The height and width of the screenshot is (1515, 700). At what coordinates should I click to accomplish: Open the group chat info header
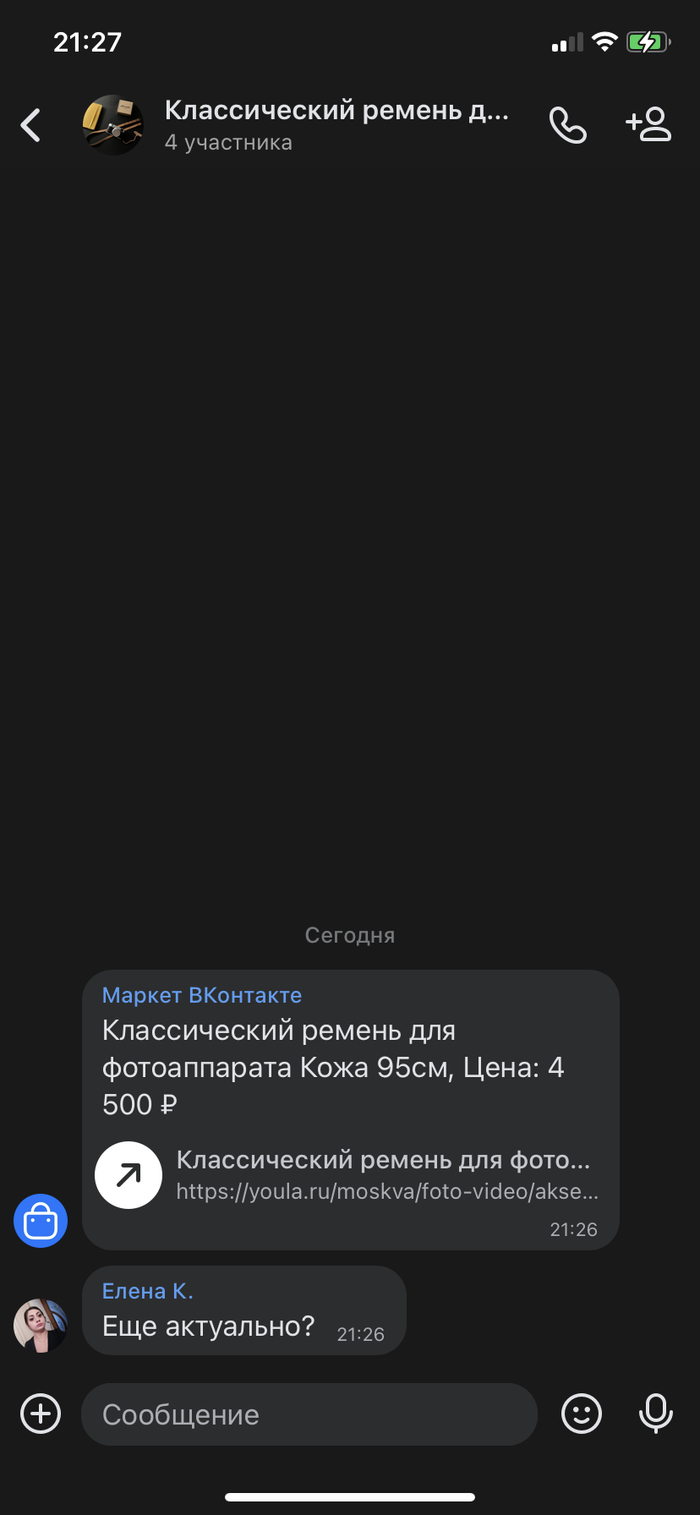pos(296,125)
